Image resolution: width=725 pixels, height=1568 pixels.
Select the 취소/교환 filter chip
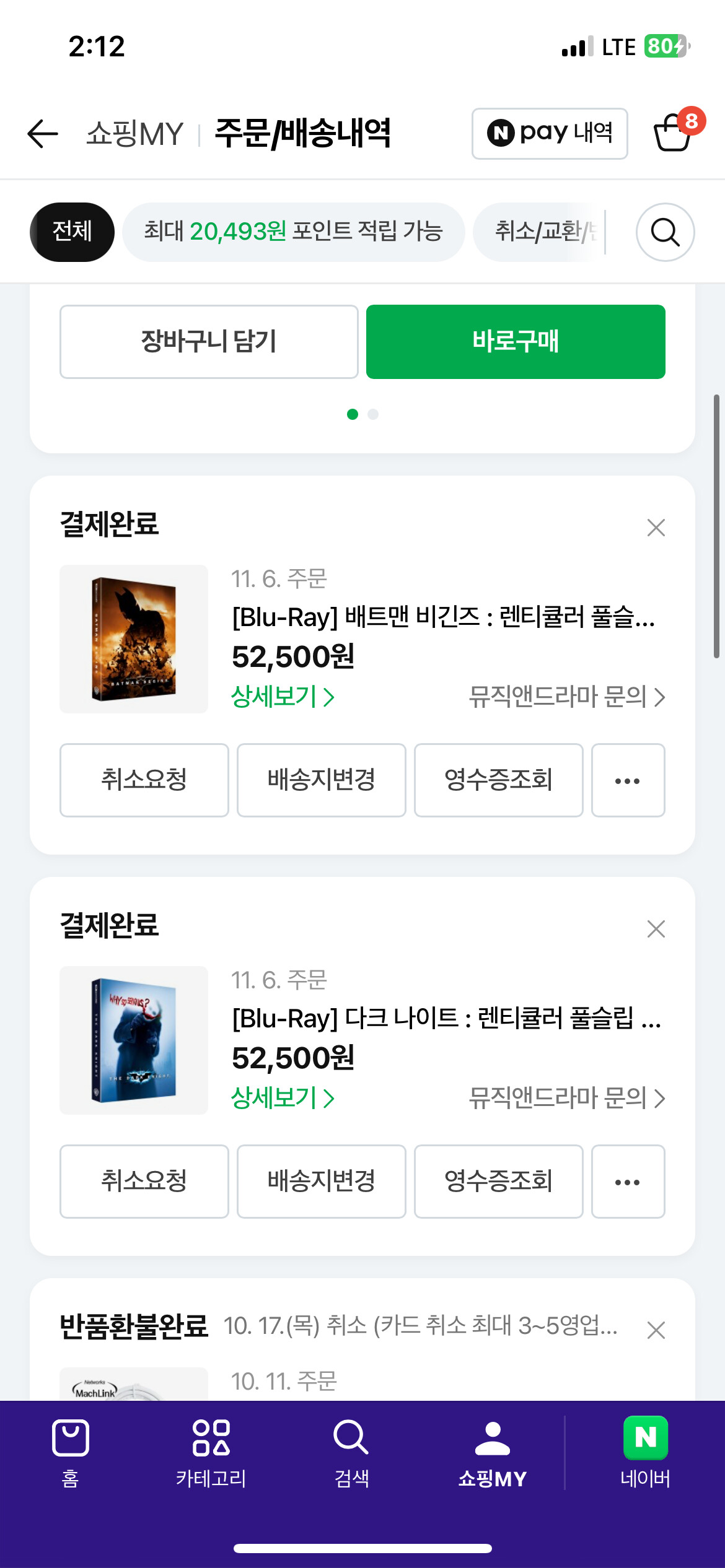tap(539, 232)
